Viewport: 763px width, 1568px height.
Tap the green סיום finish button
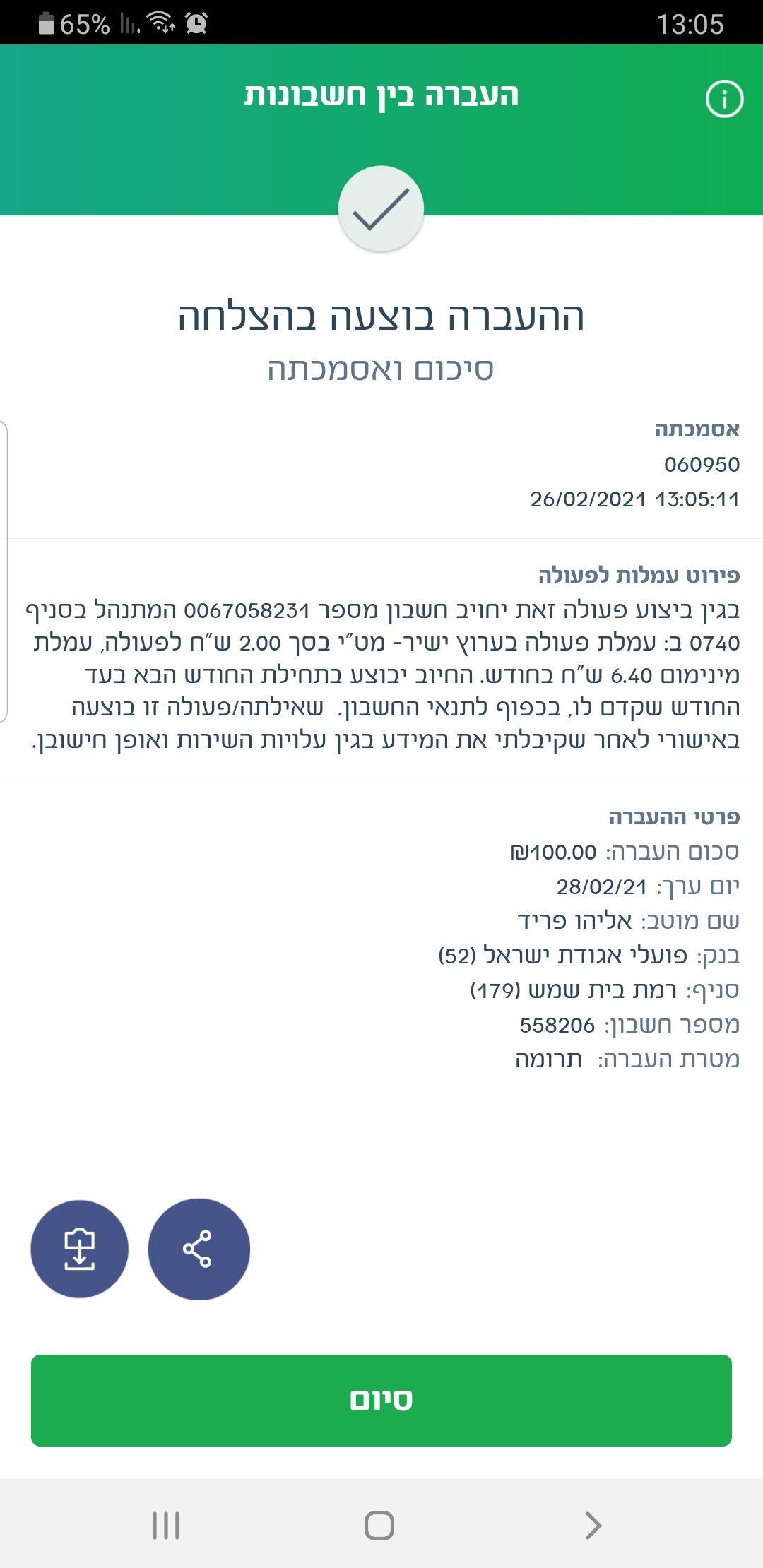pos(381,1400)
